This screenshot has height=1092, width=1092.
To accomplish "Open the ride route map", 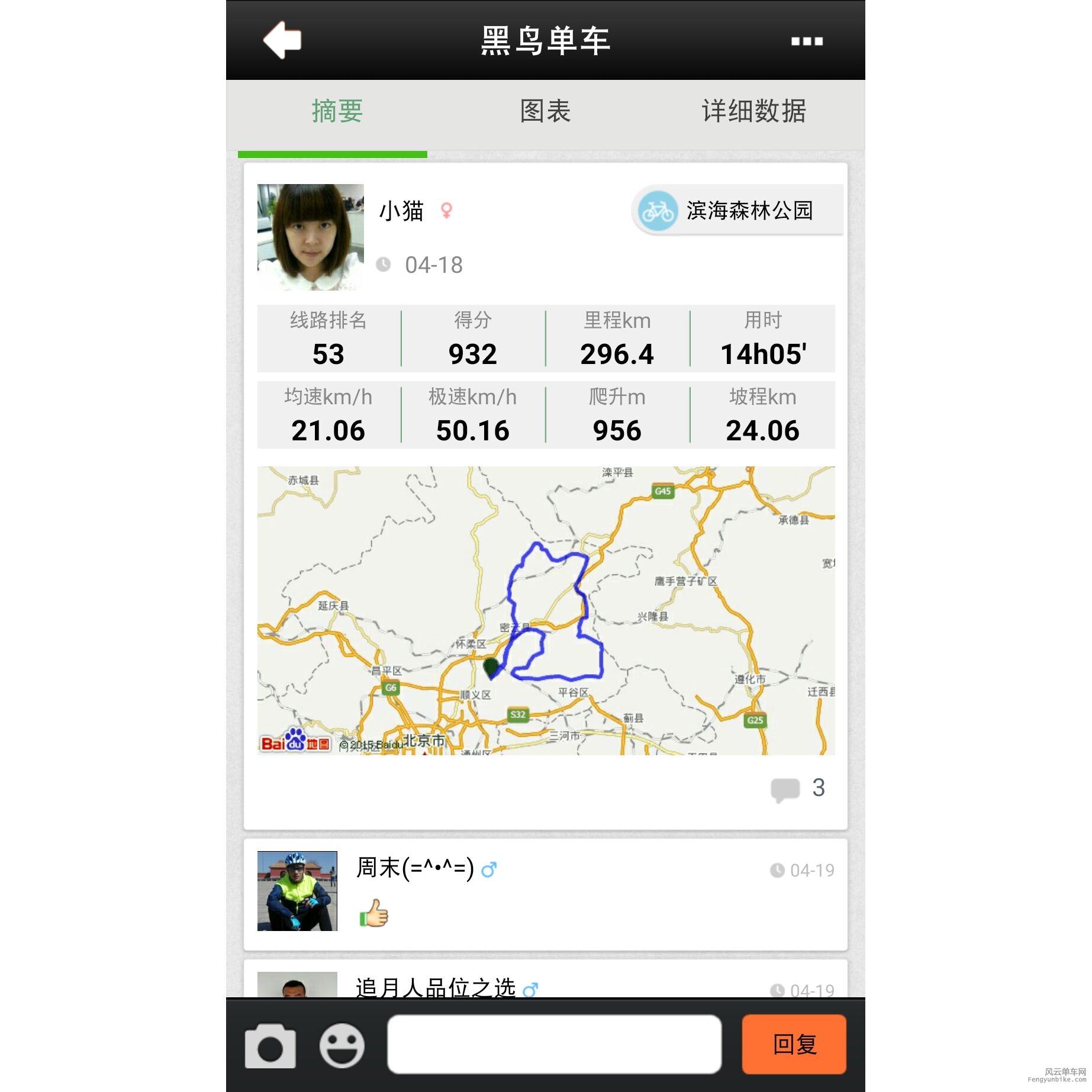I will pos(546,610).
